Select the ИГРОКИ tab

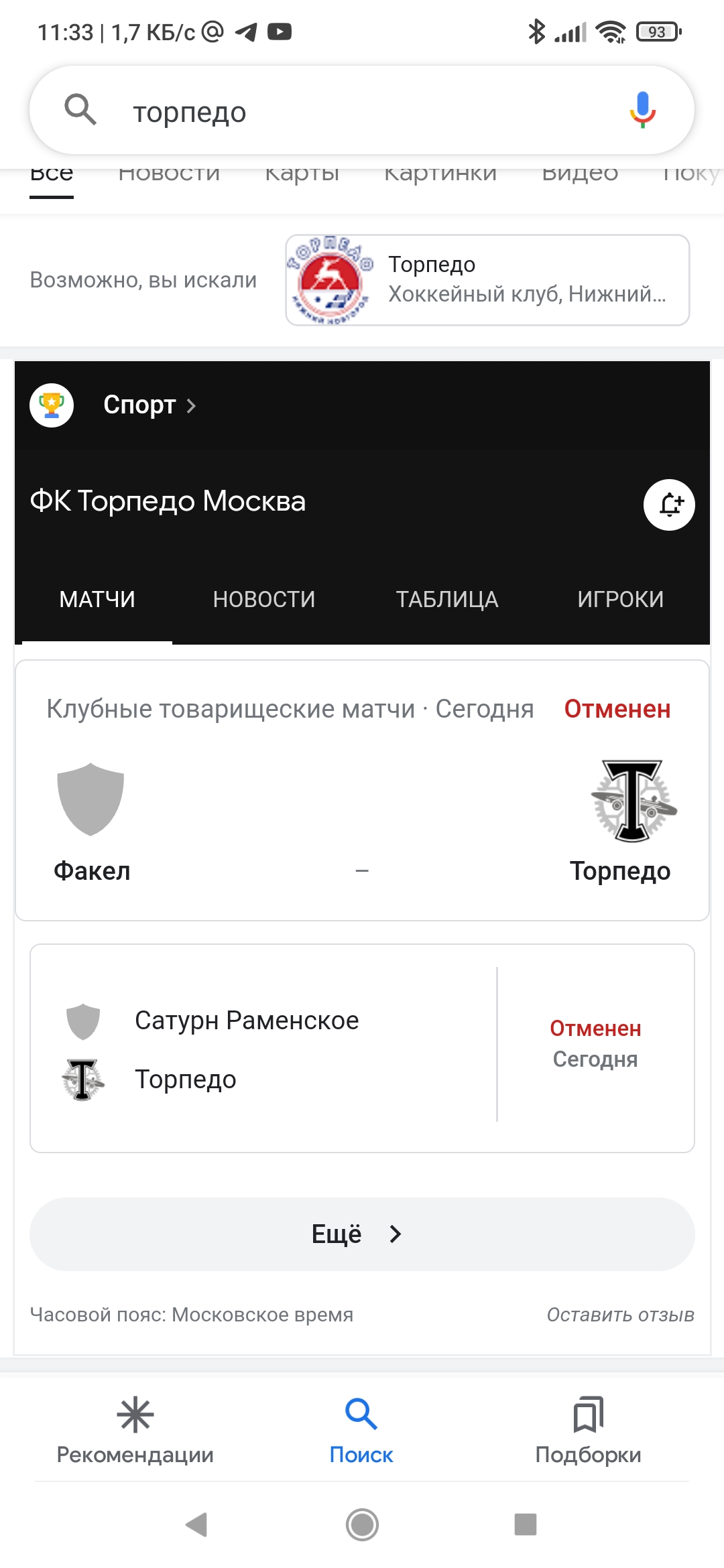click(x=621, y=599)
